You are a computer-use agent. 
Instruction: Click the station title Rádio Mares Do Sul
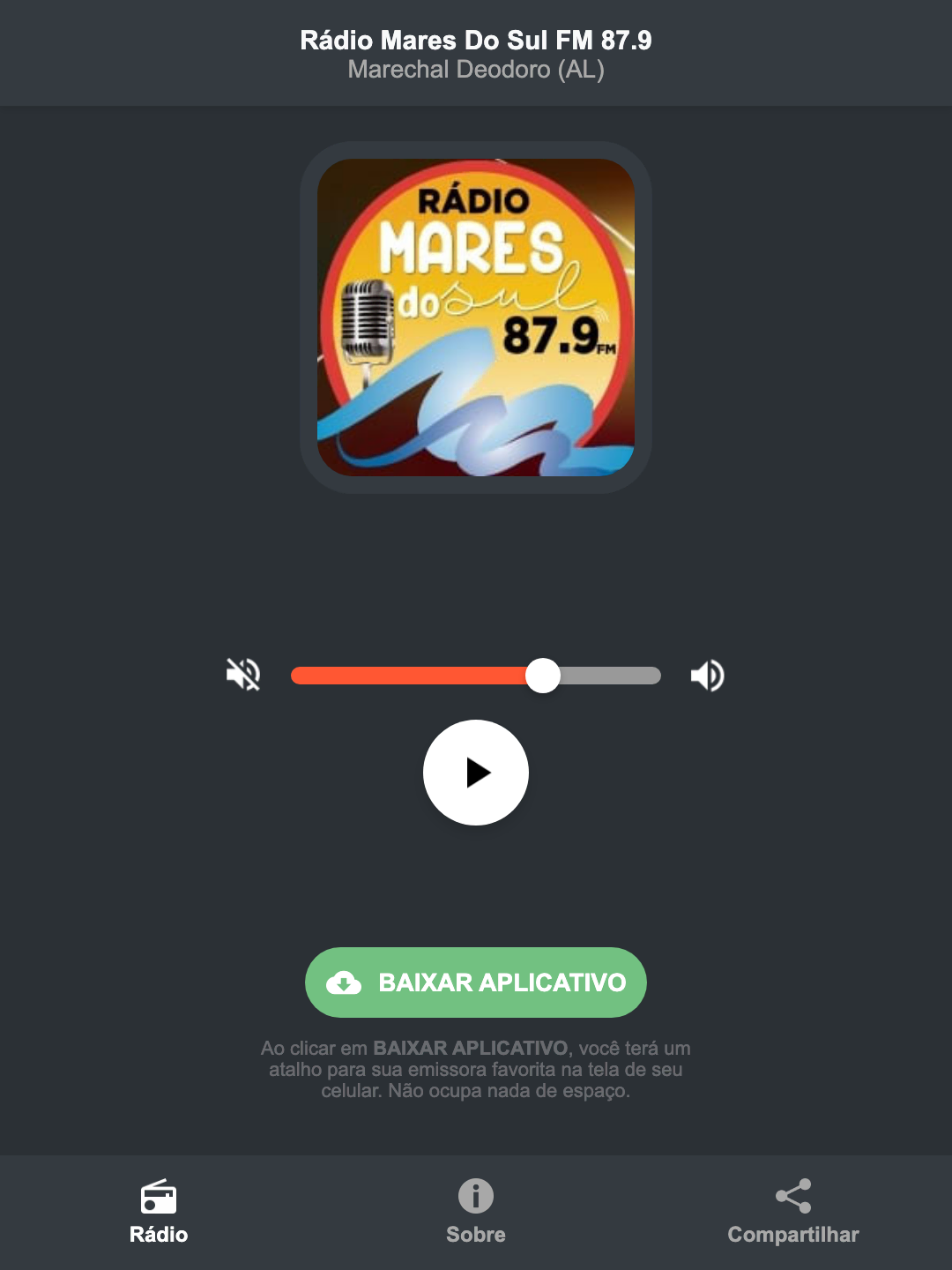coord(475,39)
